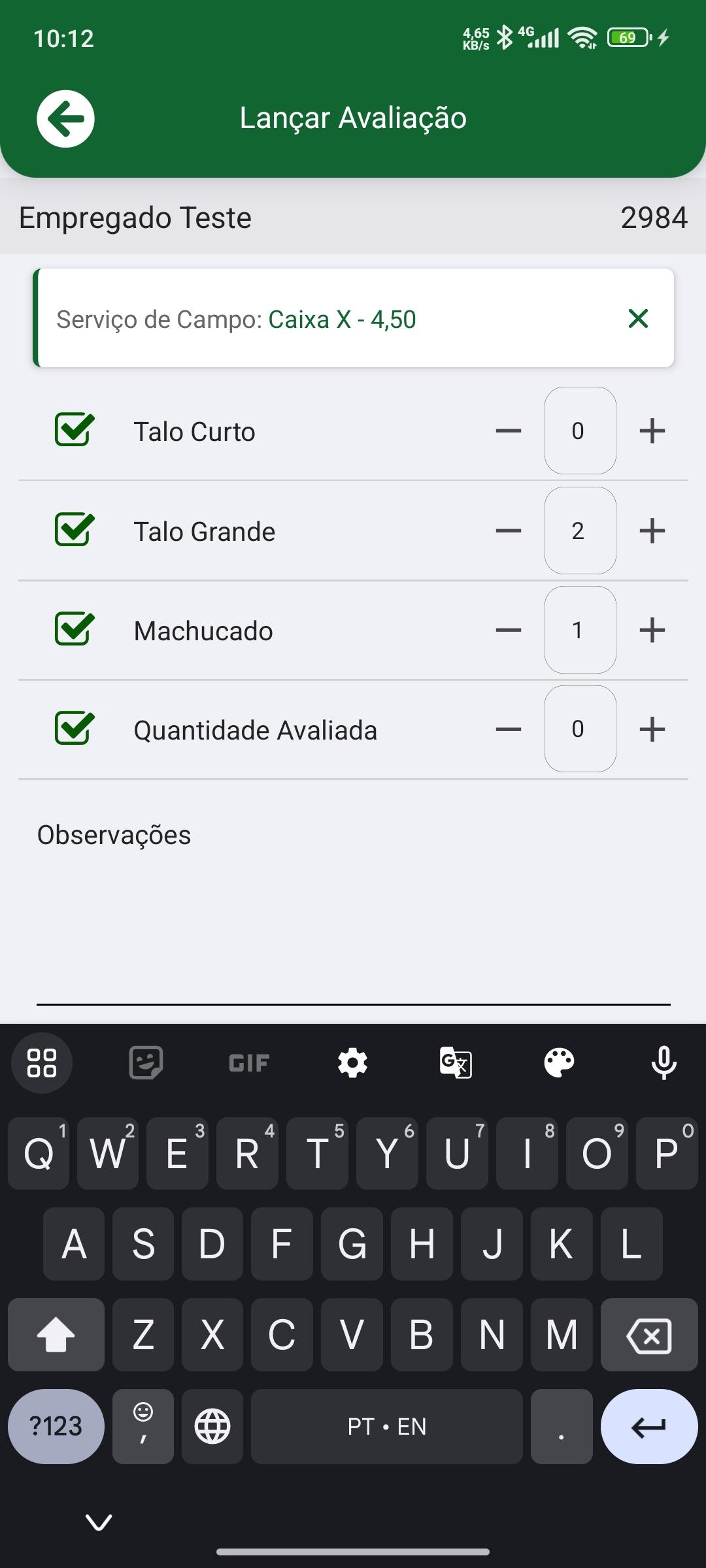Go back using the arrow button
The width and height of the screenshot is (706, 1568).
click(65, 119)
